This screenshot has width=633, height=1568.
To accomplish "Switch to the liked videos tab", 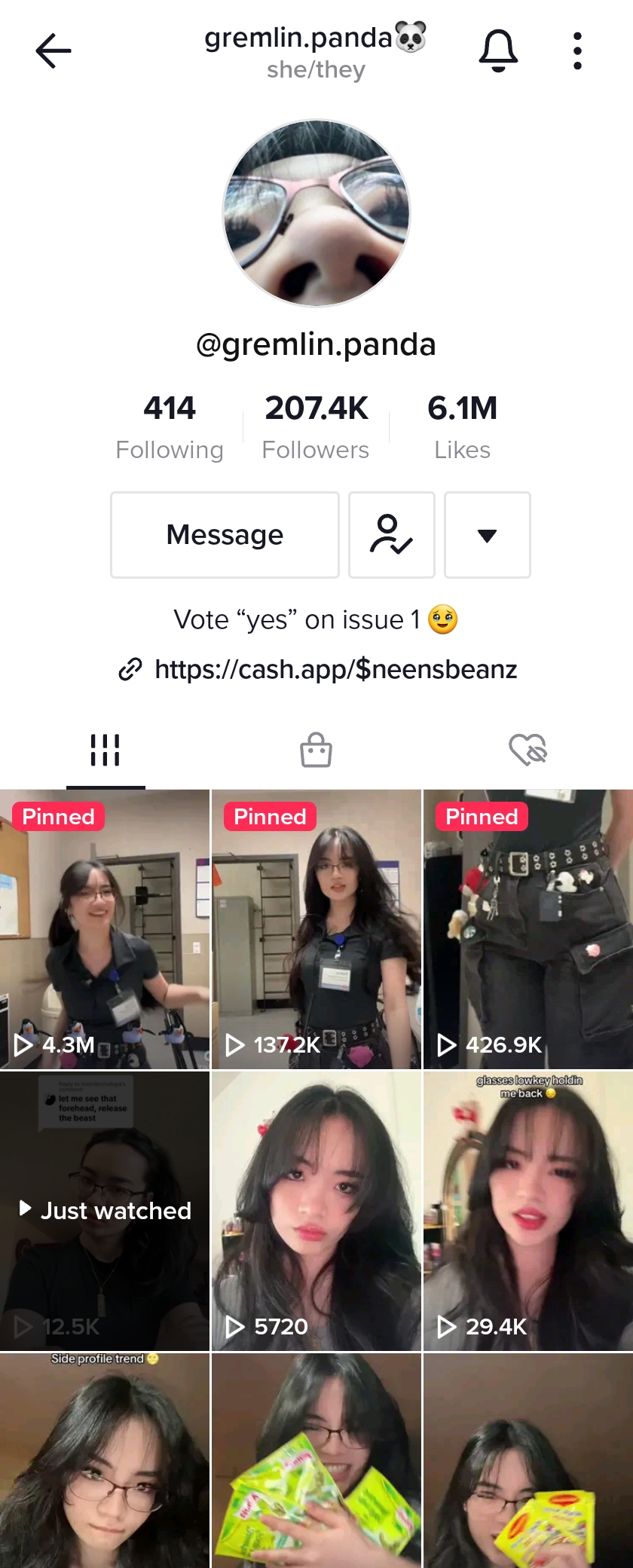I will (527, 750).
